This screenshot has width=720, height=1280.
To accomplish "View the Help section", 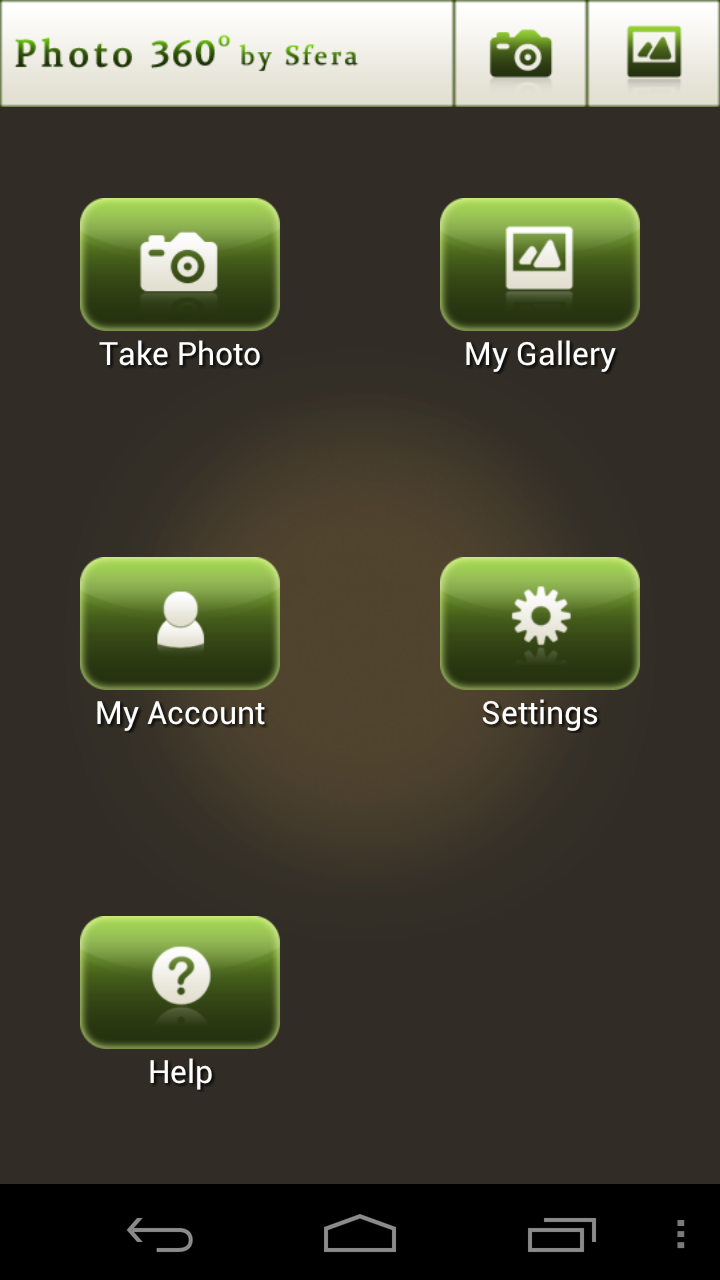I will tap(179, 982).
